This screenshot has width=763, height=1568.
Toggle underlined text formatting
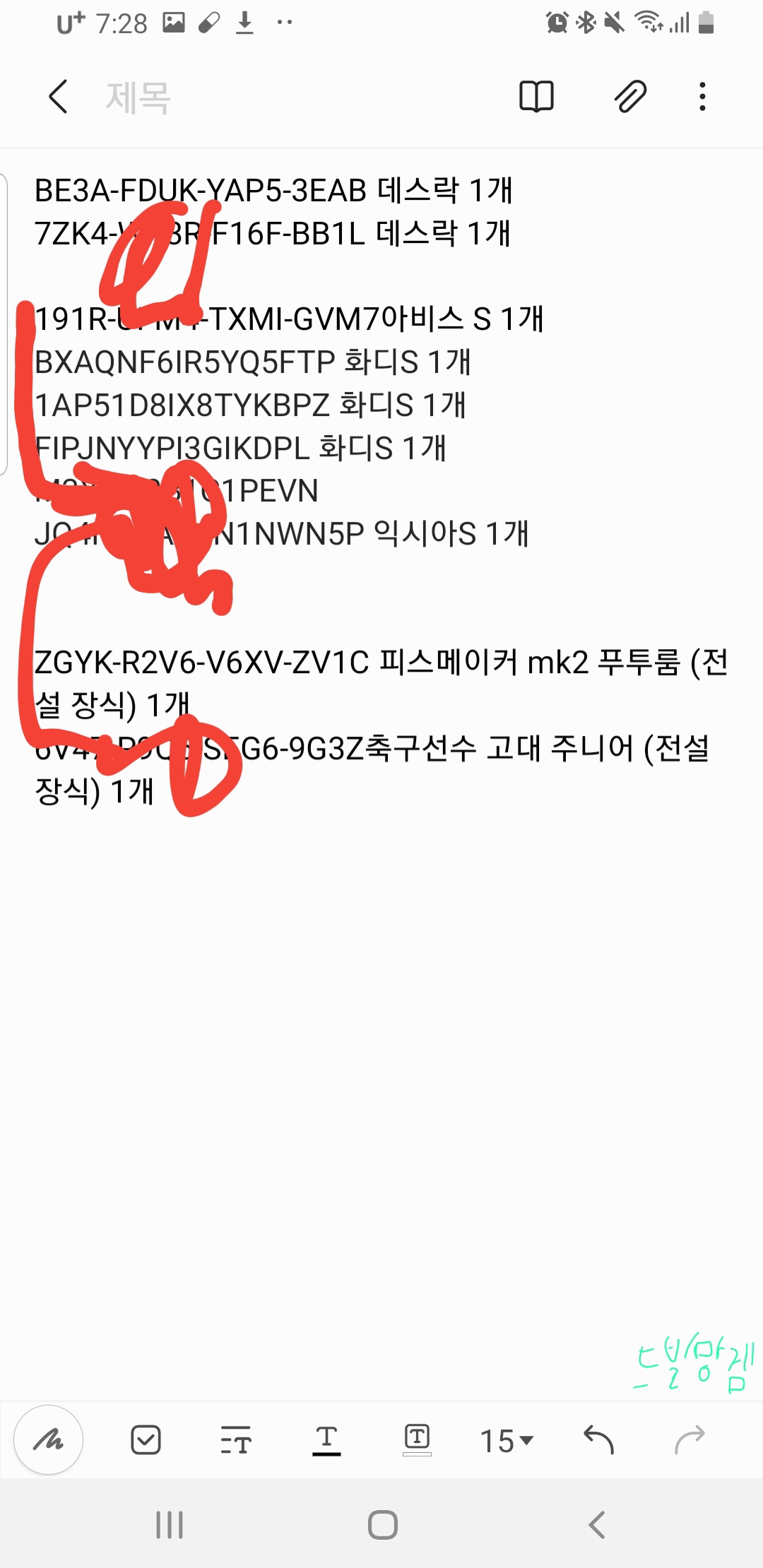click(326, 1439)
